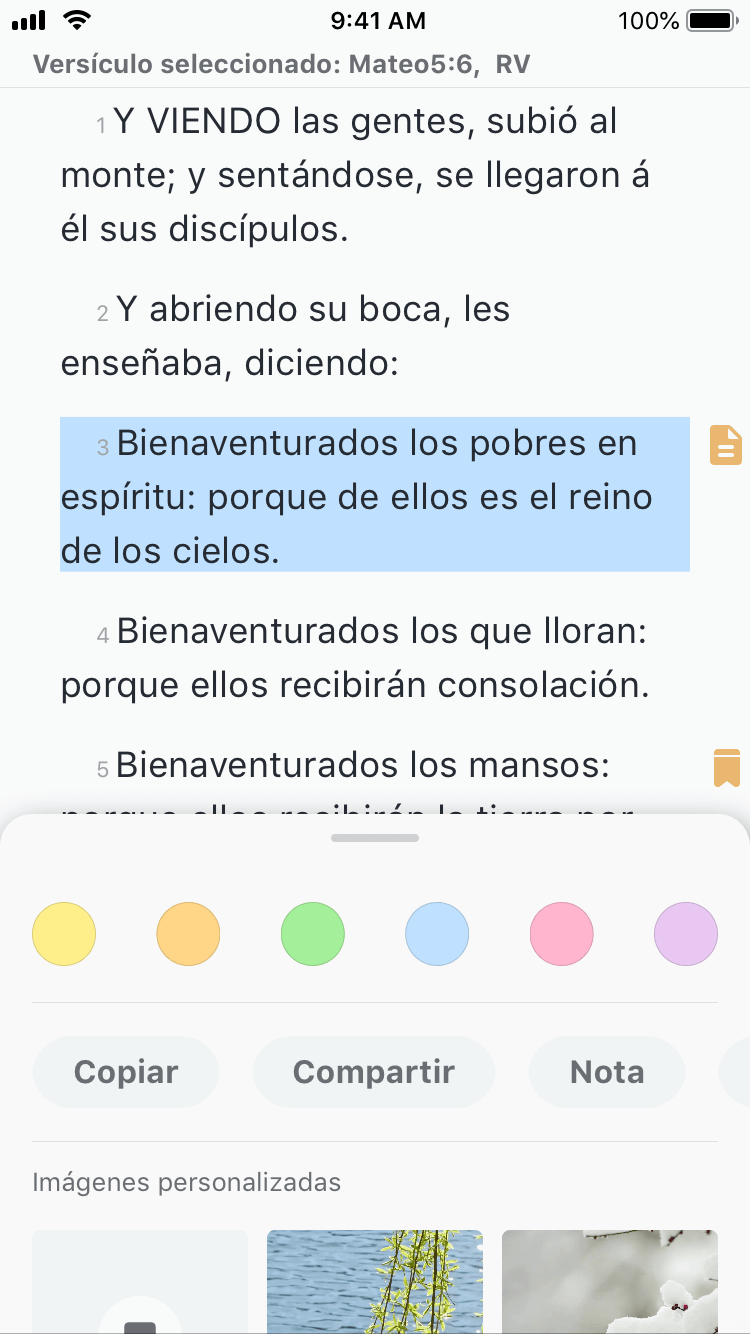
Task: Choose the snowy branch background image
Action: [610, 1282]
